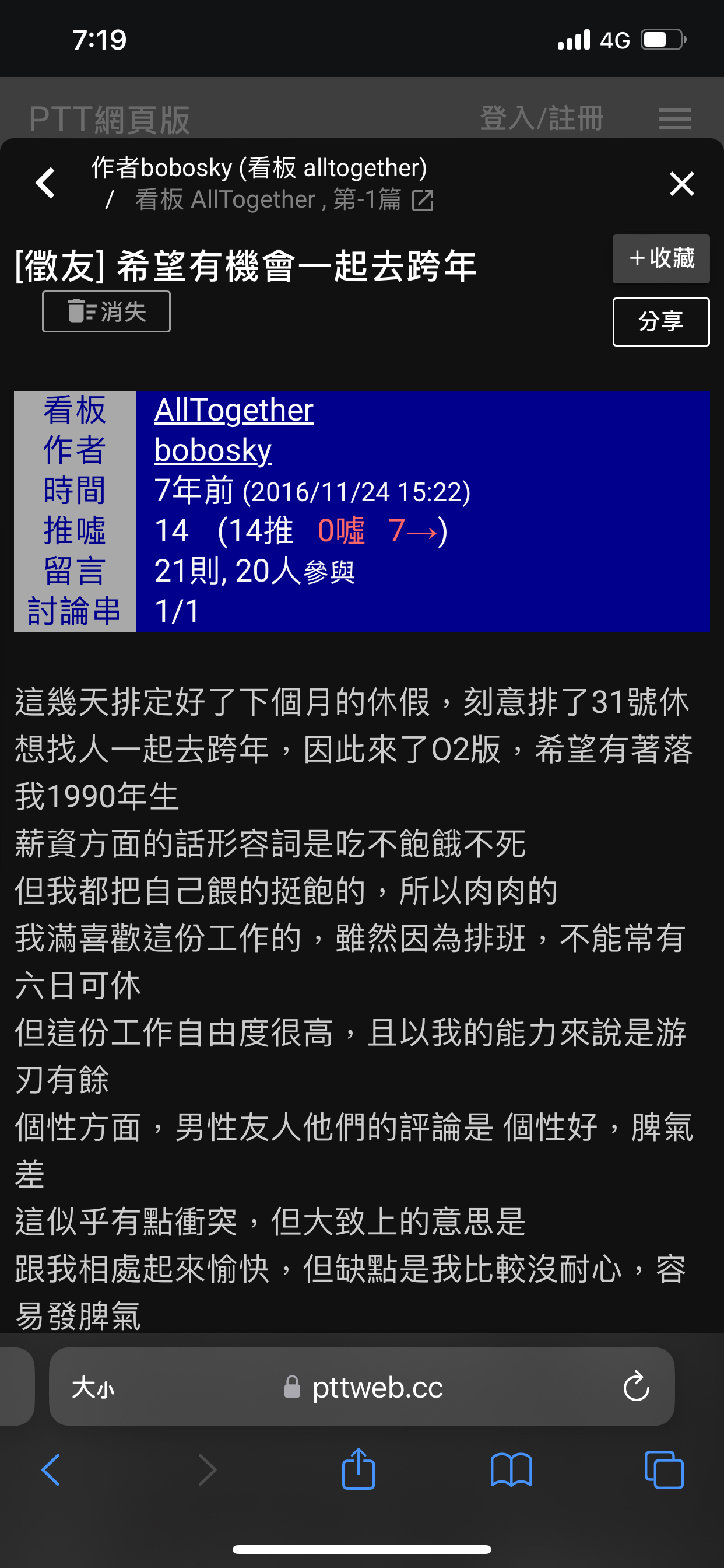This screenshot has height=1568, width=724.
Task: Show open Safari tabs
Action: [663, 1470]
